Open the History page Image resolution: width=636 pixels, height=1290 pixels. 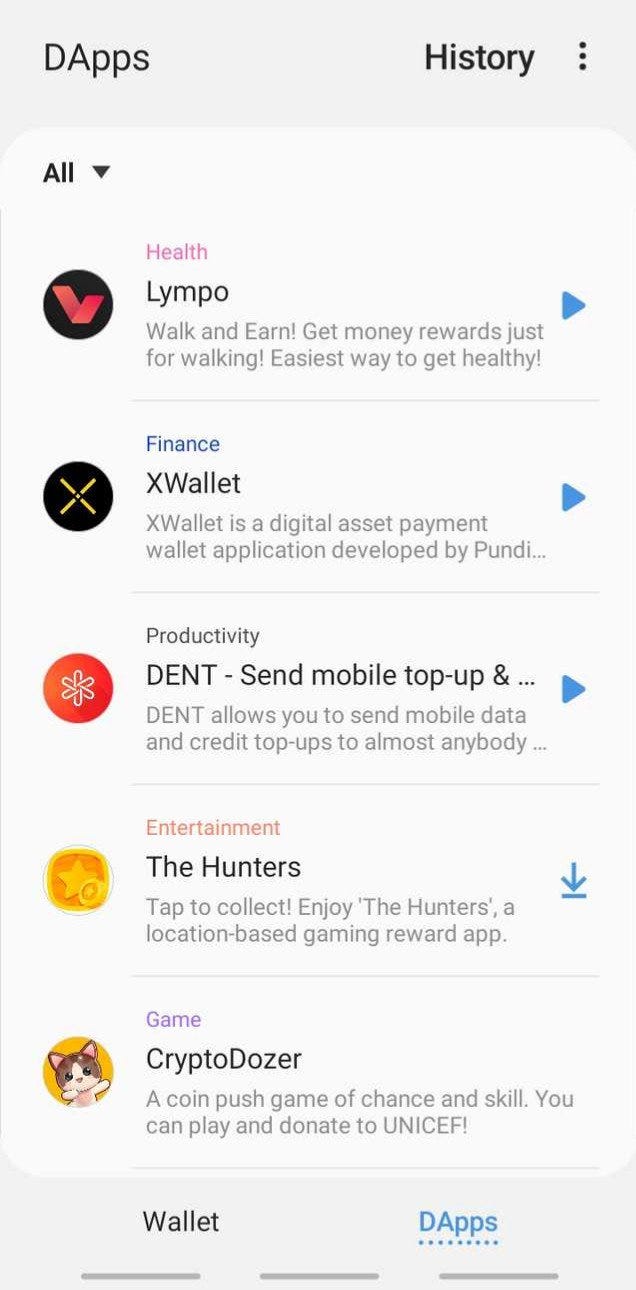(478, 58)
